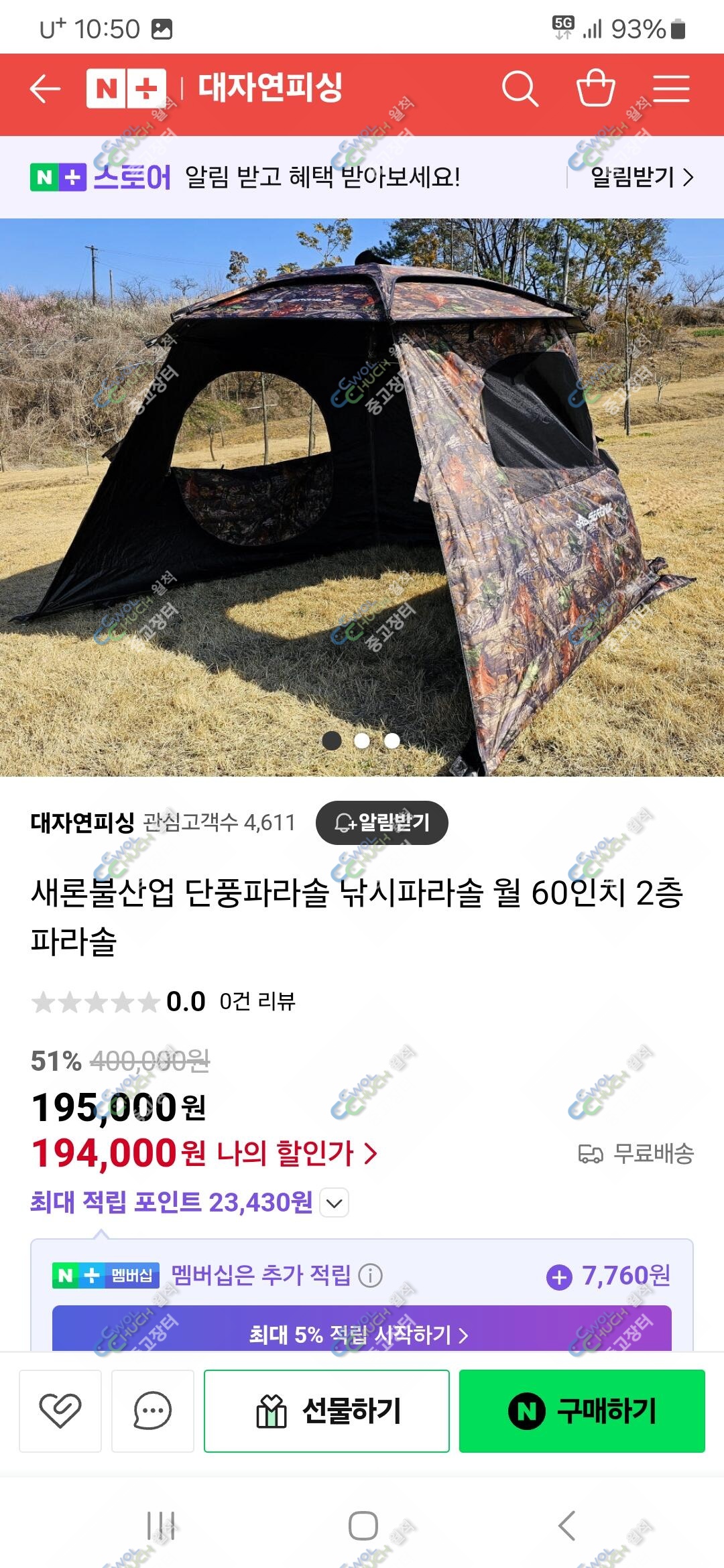Go back using the top-left arrow

46,89
